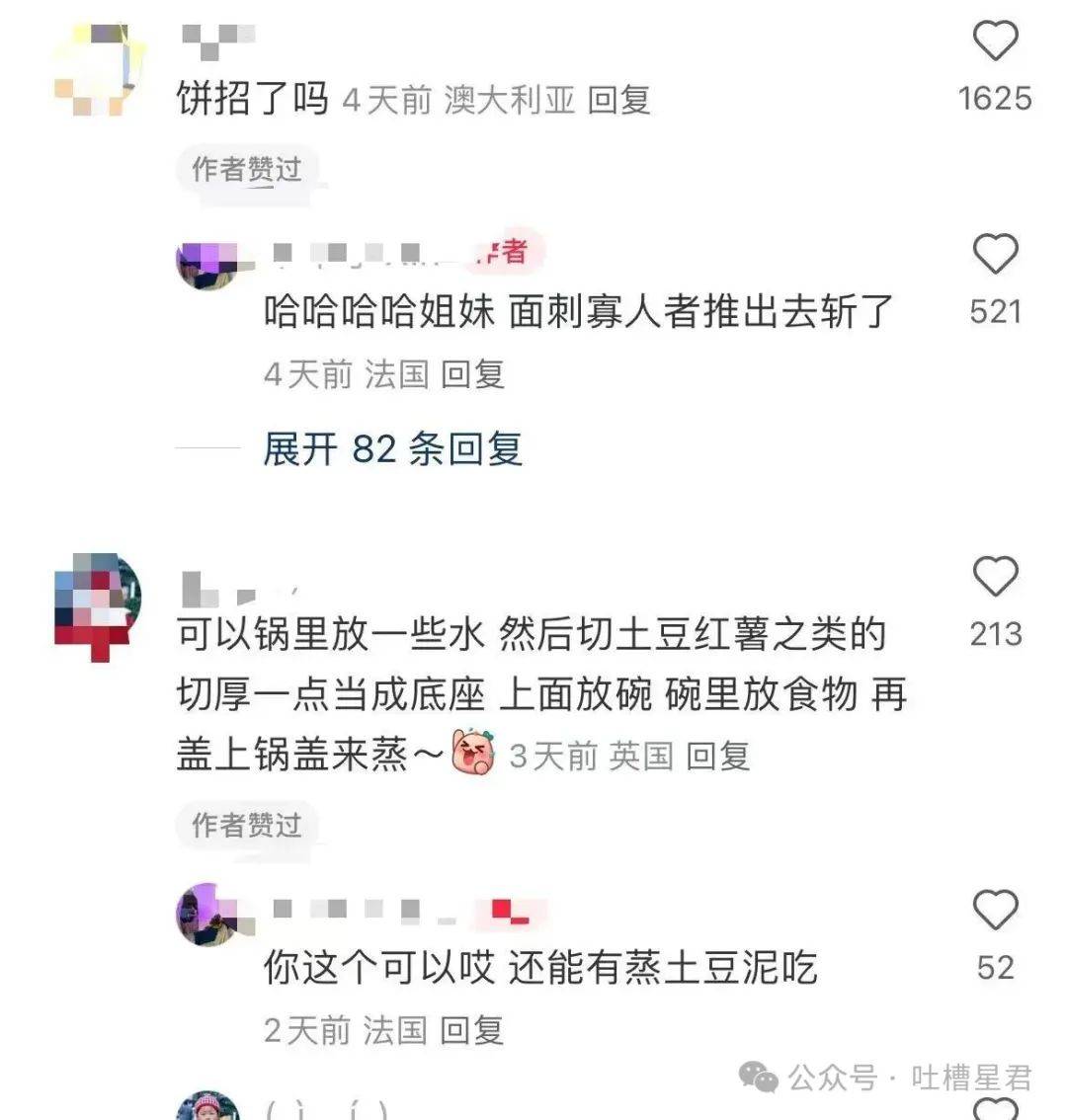The image size is (1067, 1120).
Task: Like the comment "饼招了吗"
Action: click(x=995, y=42)
